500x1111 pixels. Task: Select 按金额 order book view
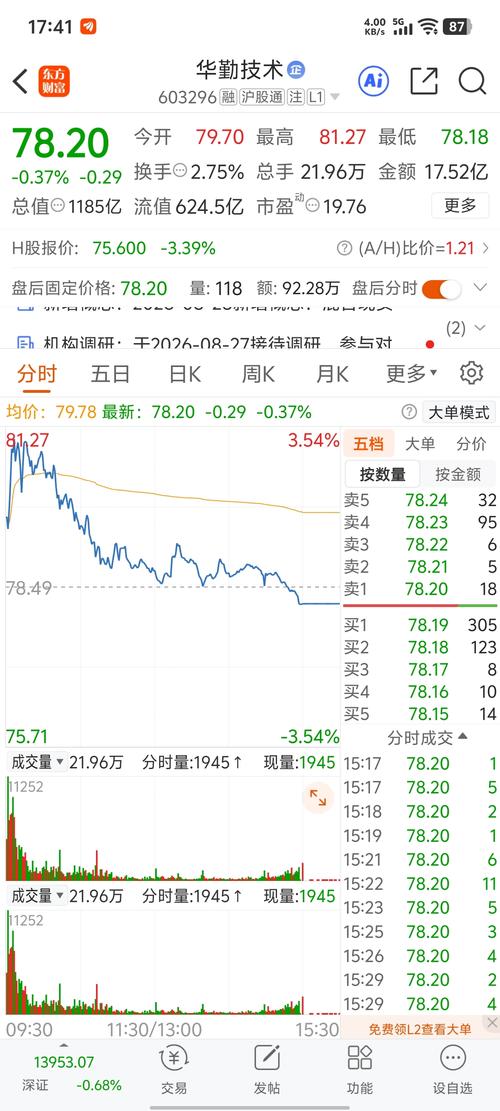(458, 475)
